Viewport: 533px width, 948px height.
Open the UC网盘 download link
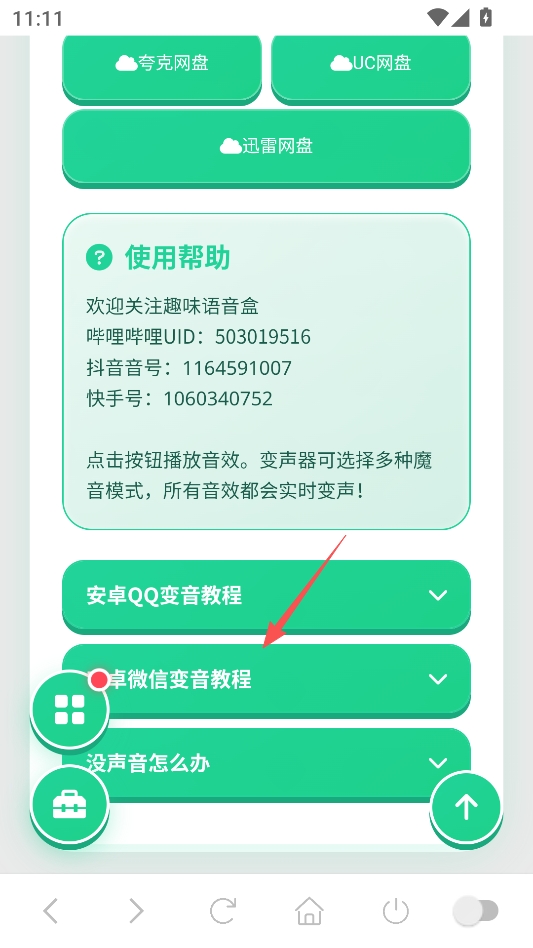(370, 67)
